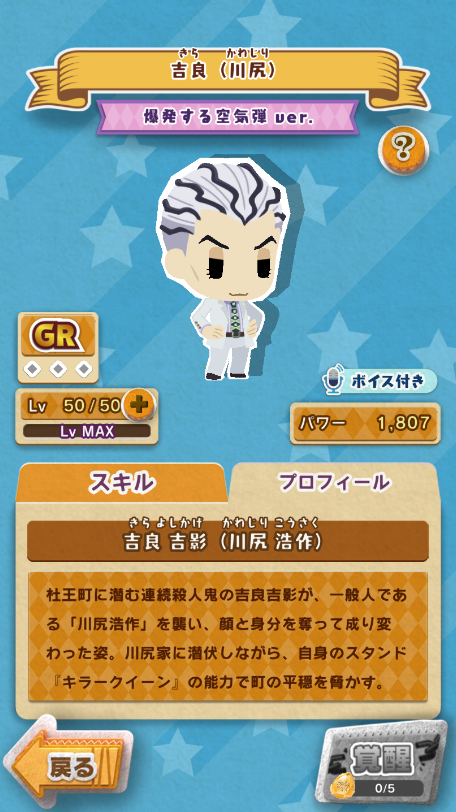Switch to the スキル tab
Viewport: 456px width, 812px height.
coord(122,483)
